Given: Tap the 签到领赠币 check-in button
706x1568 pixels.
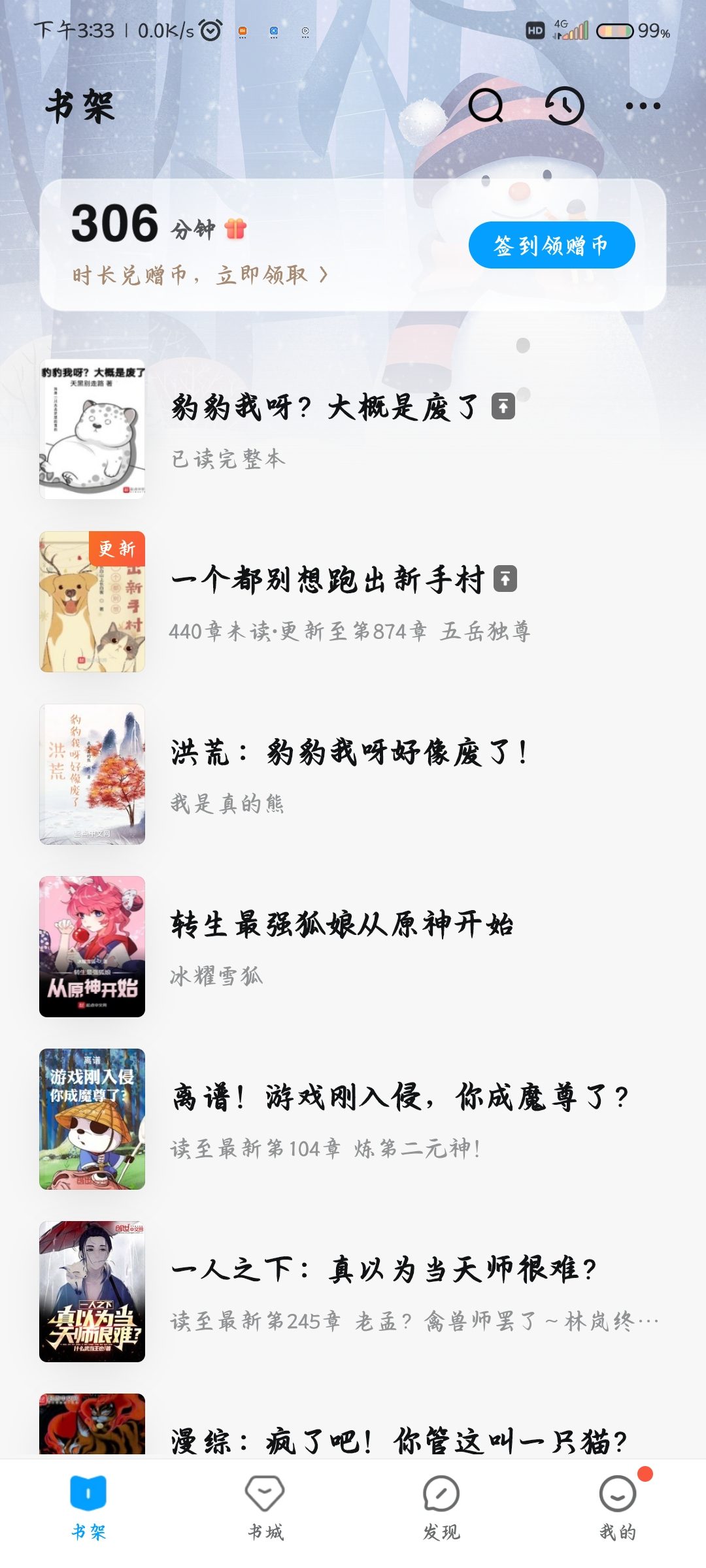Looking at the screenshot, I should click(551, 245).
